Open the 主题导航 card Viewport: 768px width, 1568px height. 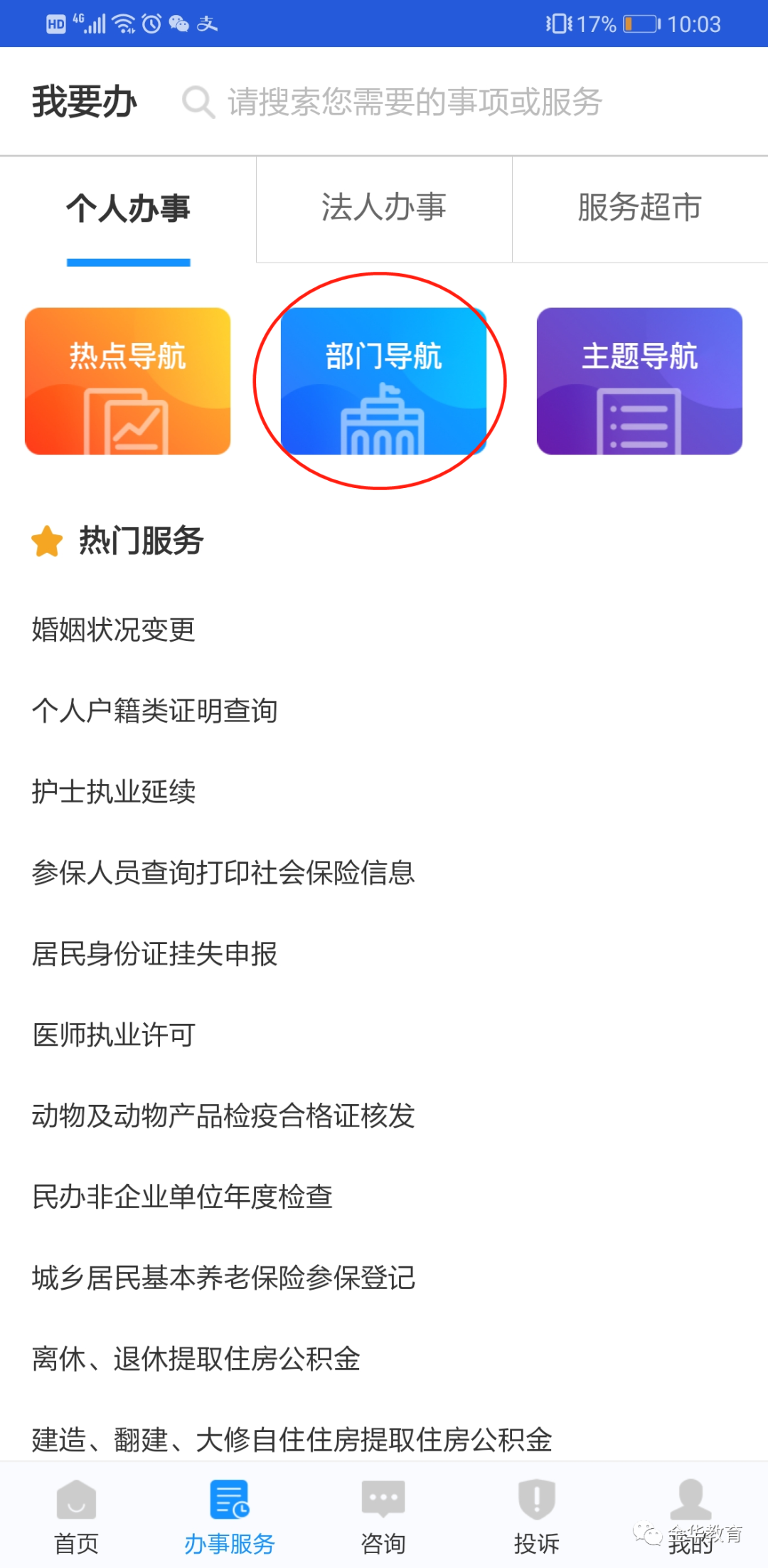tap(639, 381)
